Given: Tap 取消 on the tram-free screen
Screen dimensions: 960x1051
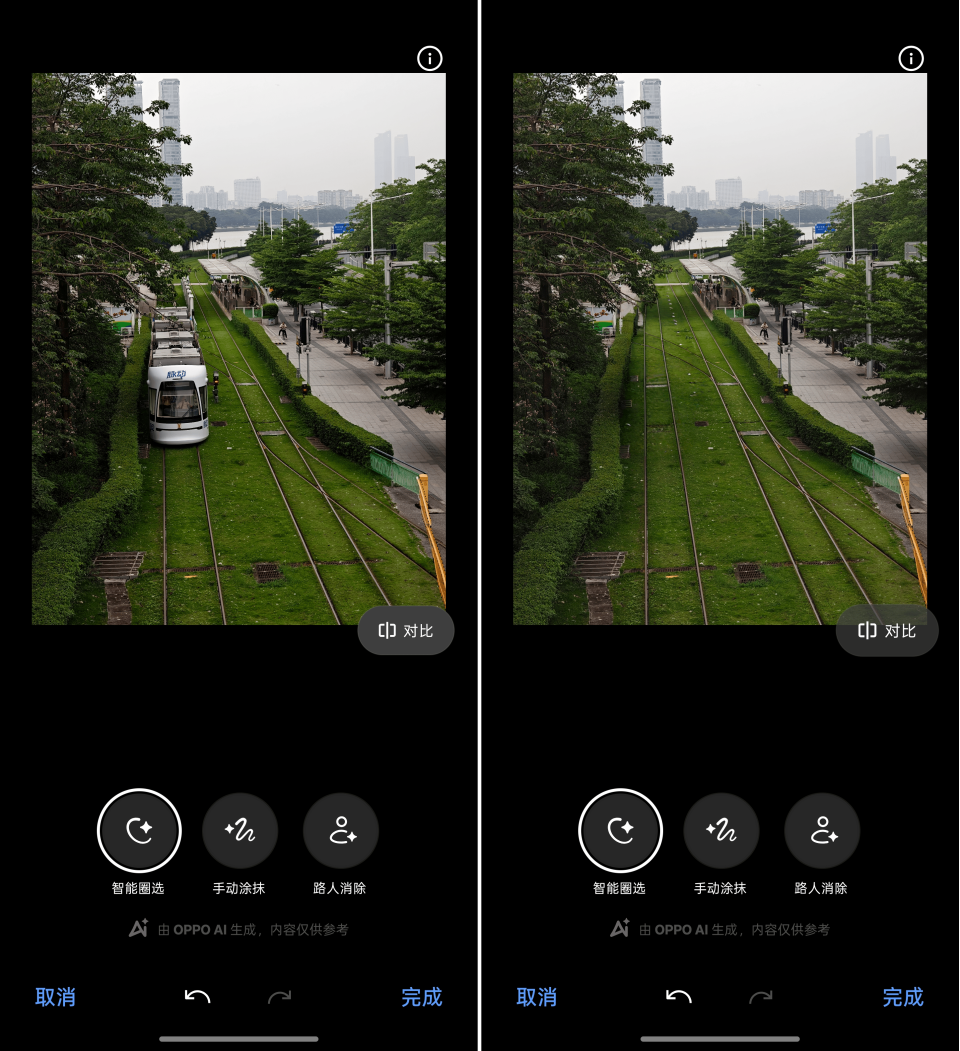Looking at the screenshot, I should tap(536, 997).
